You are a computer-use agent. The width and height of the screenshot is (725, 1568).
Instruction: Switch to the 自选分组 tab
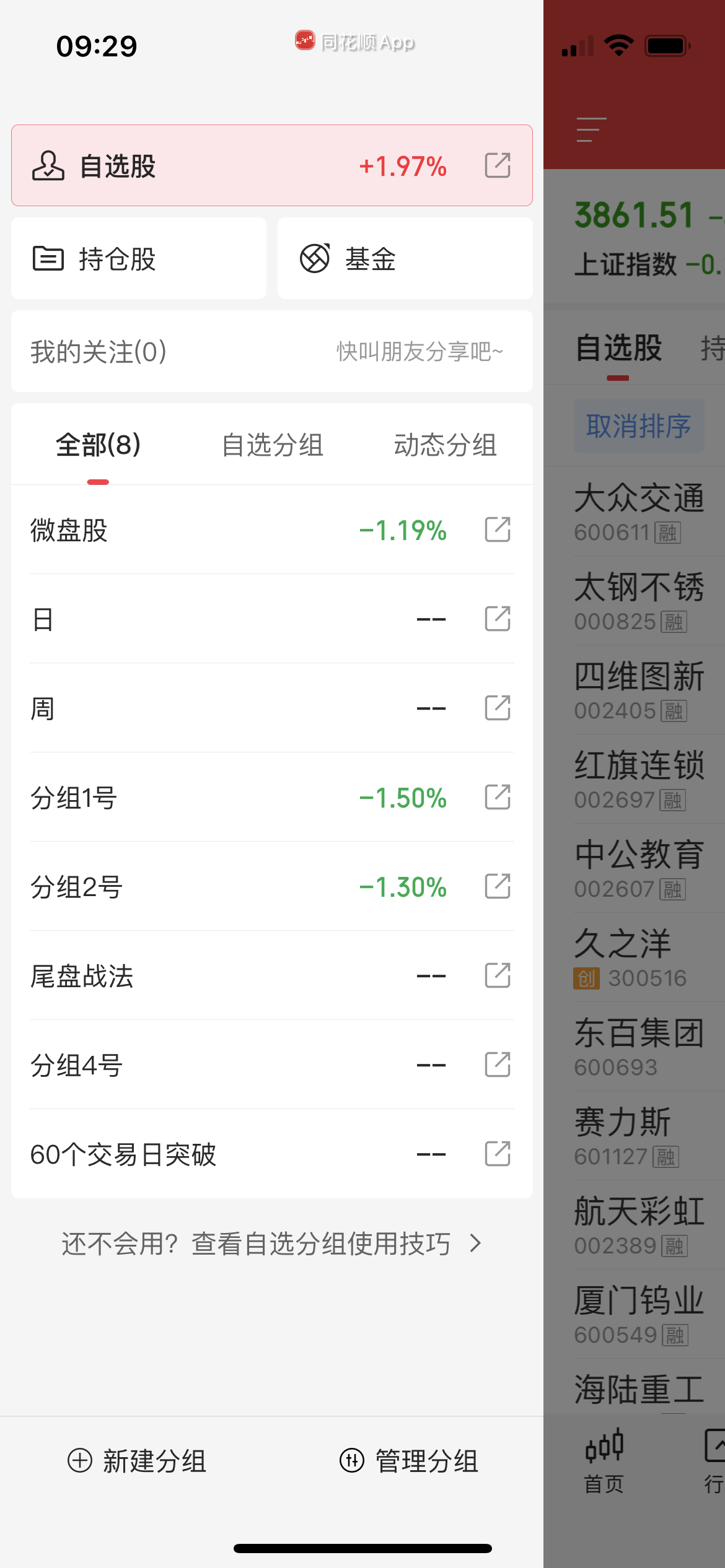273,445
